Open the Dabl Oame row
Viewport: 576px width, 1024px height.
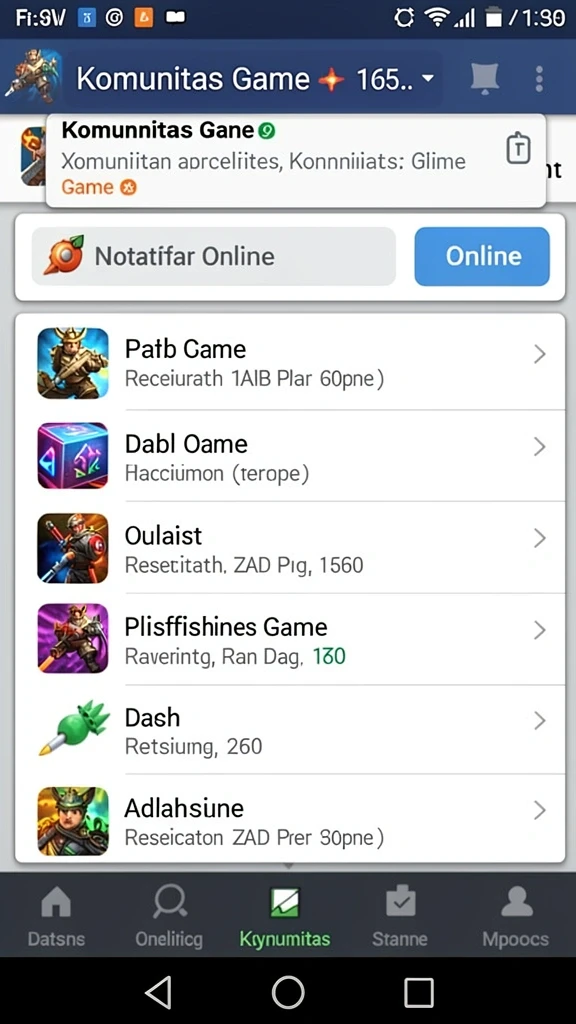click(x=290, y=456)
